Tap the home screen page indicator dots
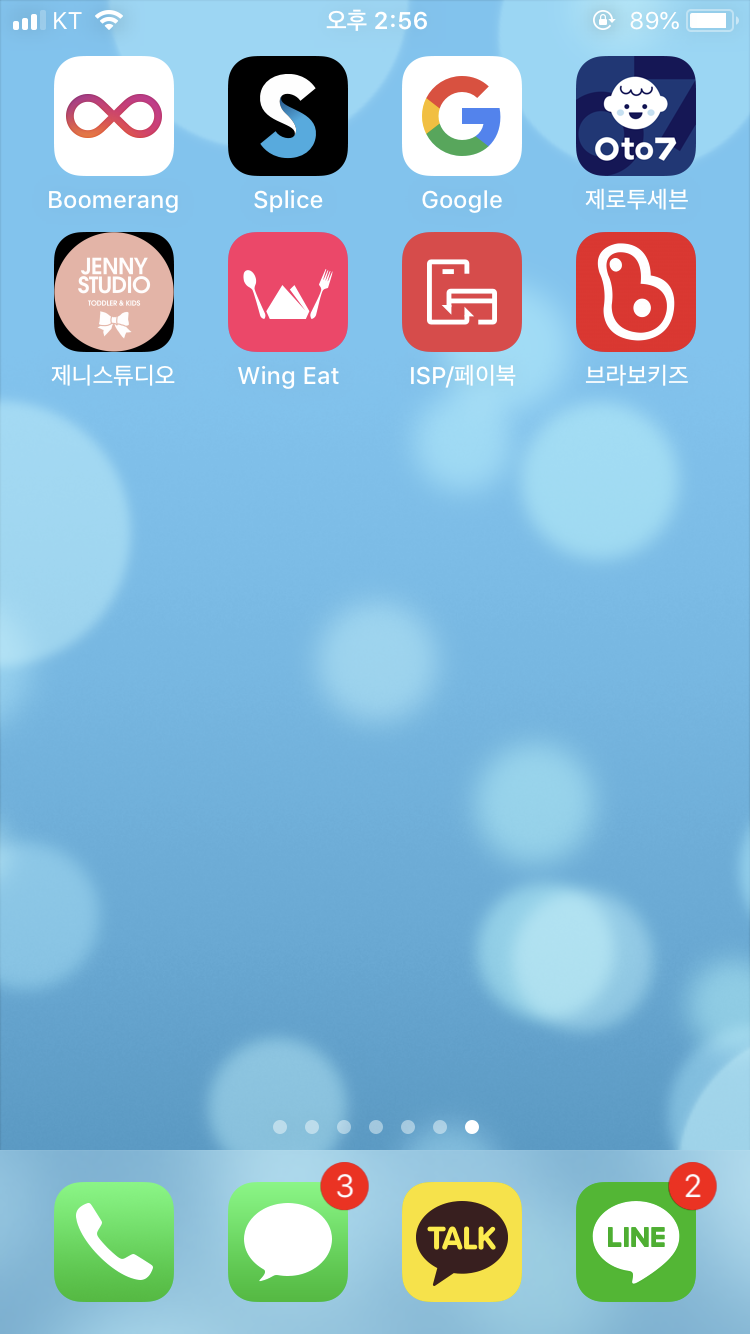 click(x=375, y=1127)
